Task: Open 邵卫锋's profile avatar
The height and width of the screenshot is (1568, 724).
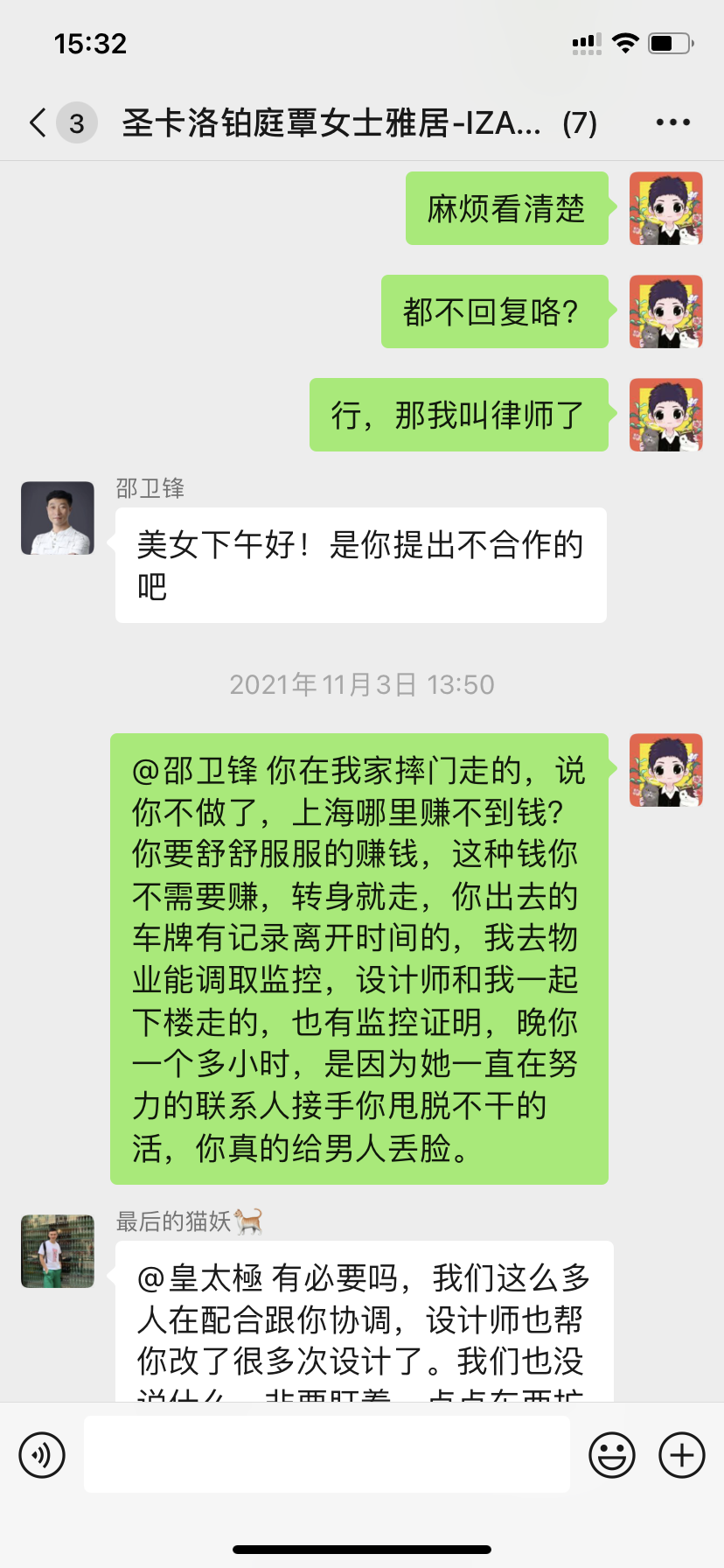Action: pos(58,518)
